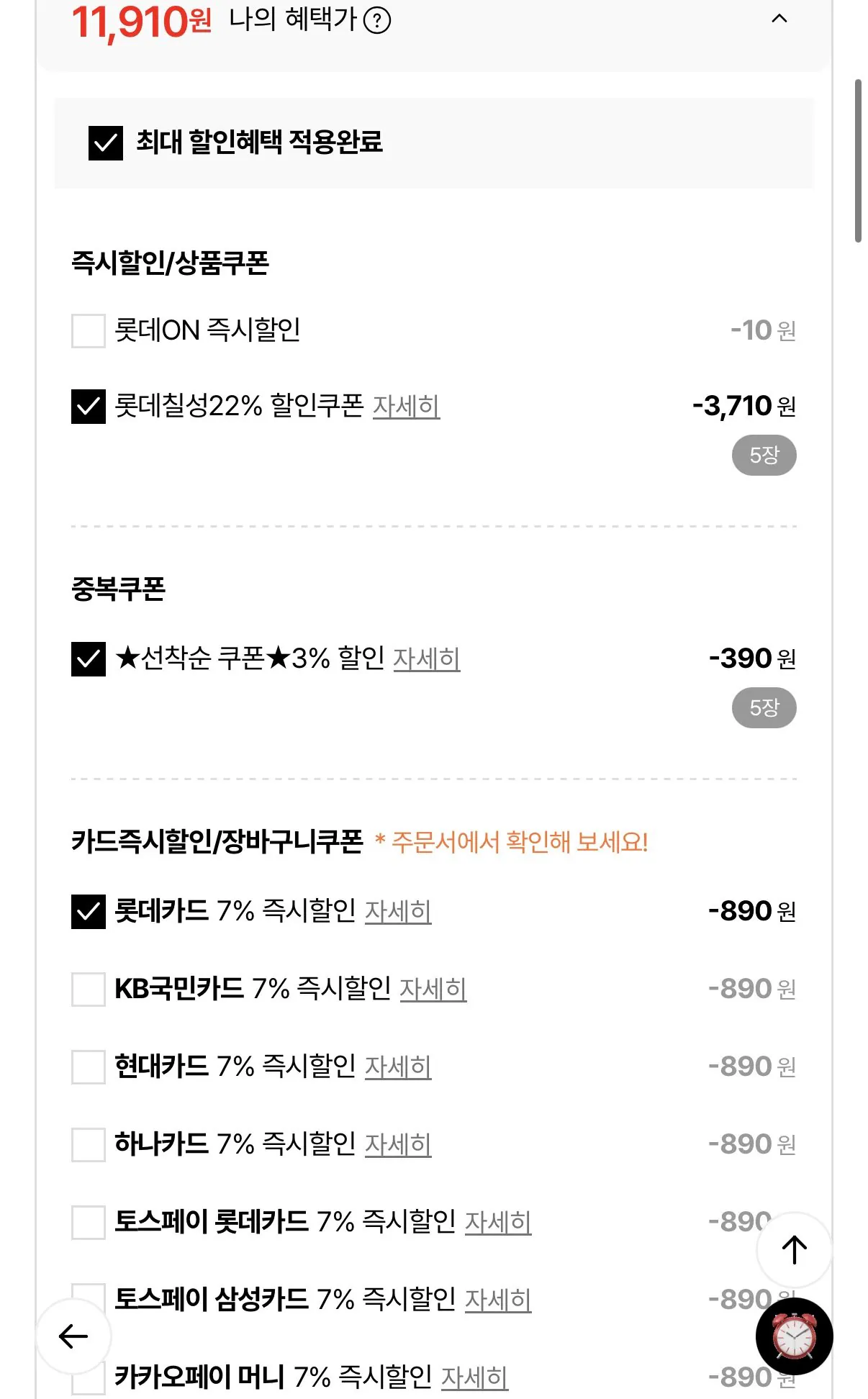The width and height of the screenshot is (868, 1399).
Task: Uncheck the 롯데칠성22% 할인쿠폰
Action: pyautogui.click(x=86, y=407)
